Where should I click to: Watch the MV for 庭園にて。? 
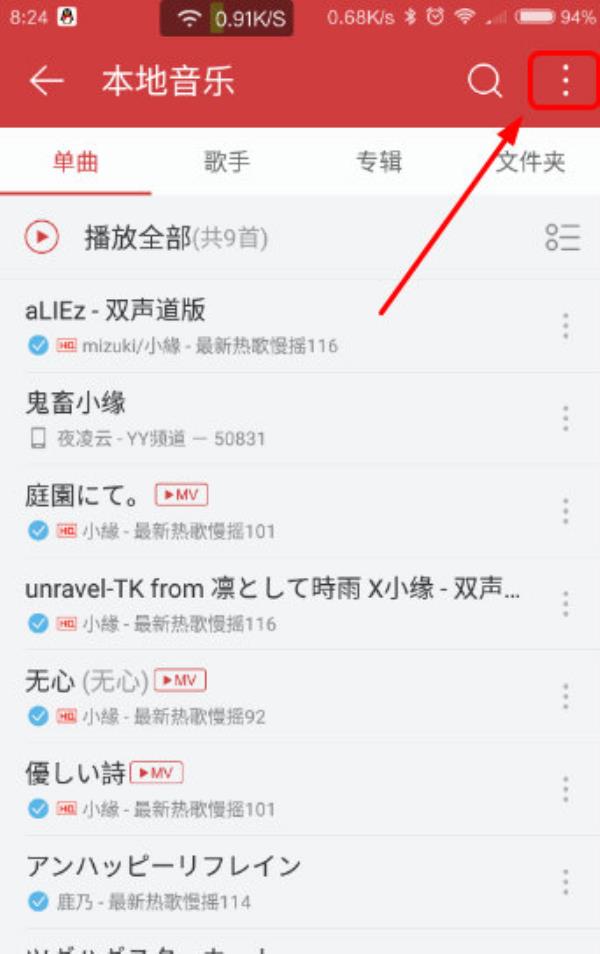tap(181, 494)
